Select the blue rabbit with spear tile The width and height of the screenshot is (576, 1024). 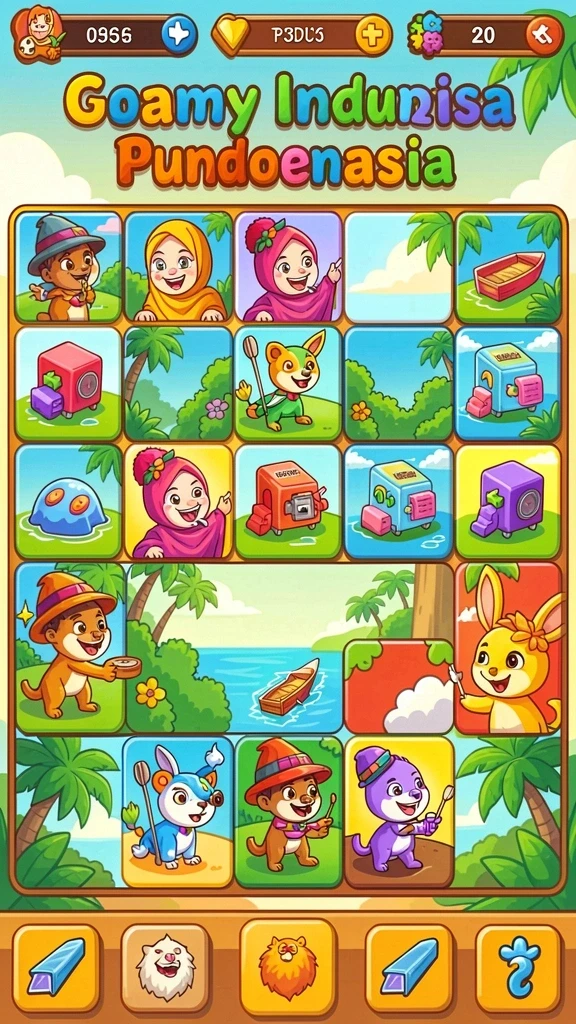pos(178,811)
